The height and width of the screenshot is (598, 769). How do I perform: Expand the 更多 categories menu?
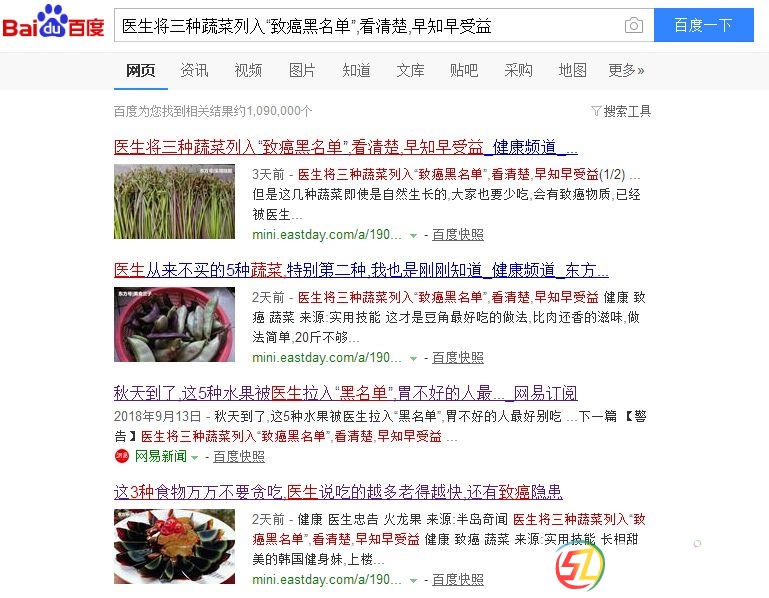626,70
